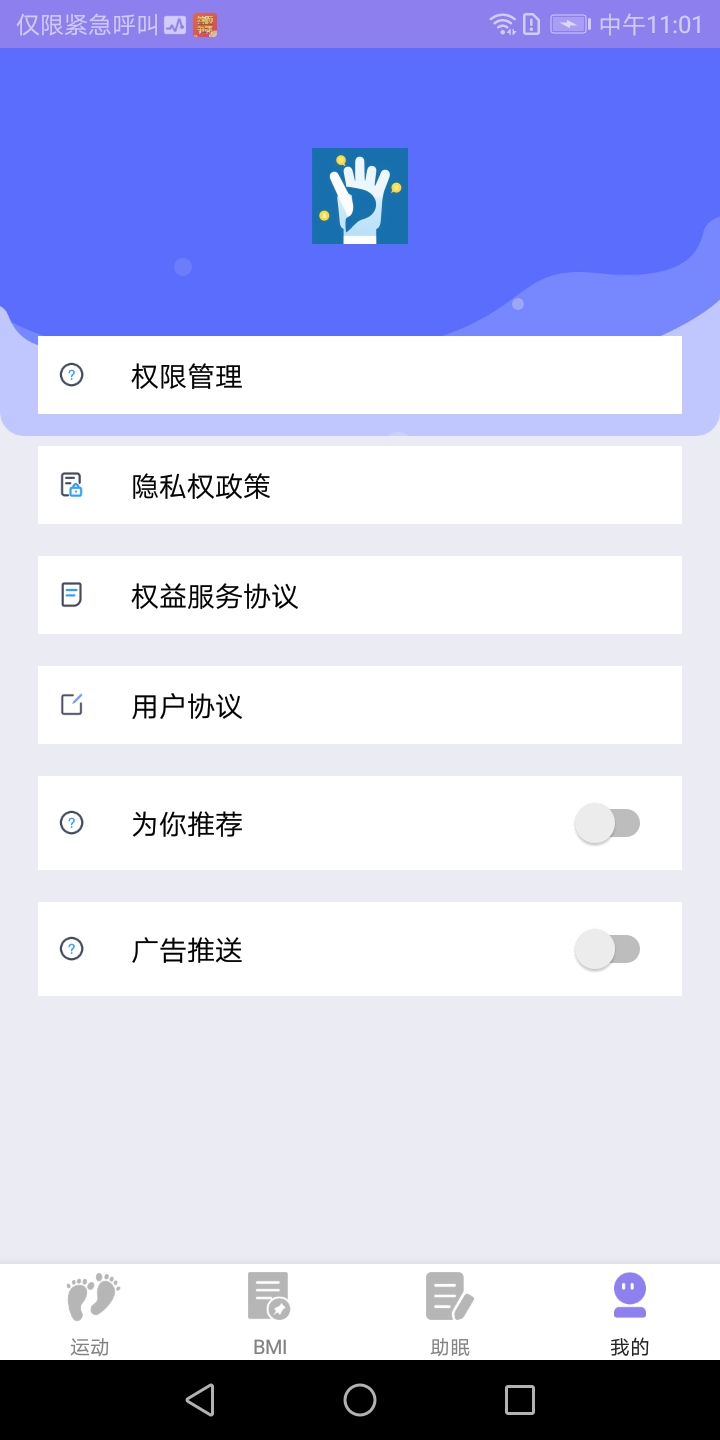The width and height of the screenshot is (720, 1440).
Task: Click the clipboard icon for BMI
Action: click(x=270, y=1295)
